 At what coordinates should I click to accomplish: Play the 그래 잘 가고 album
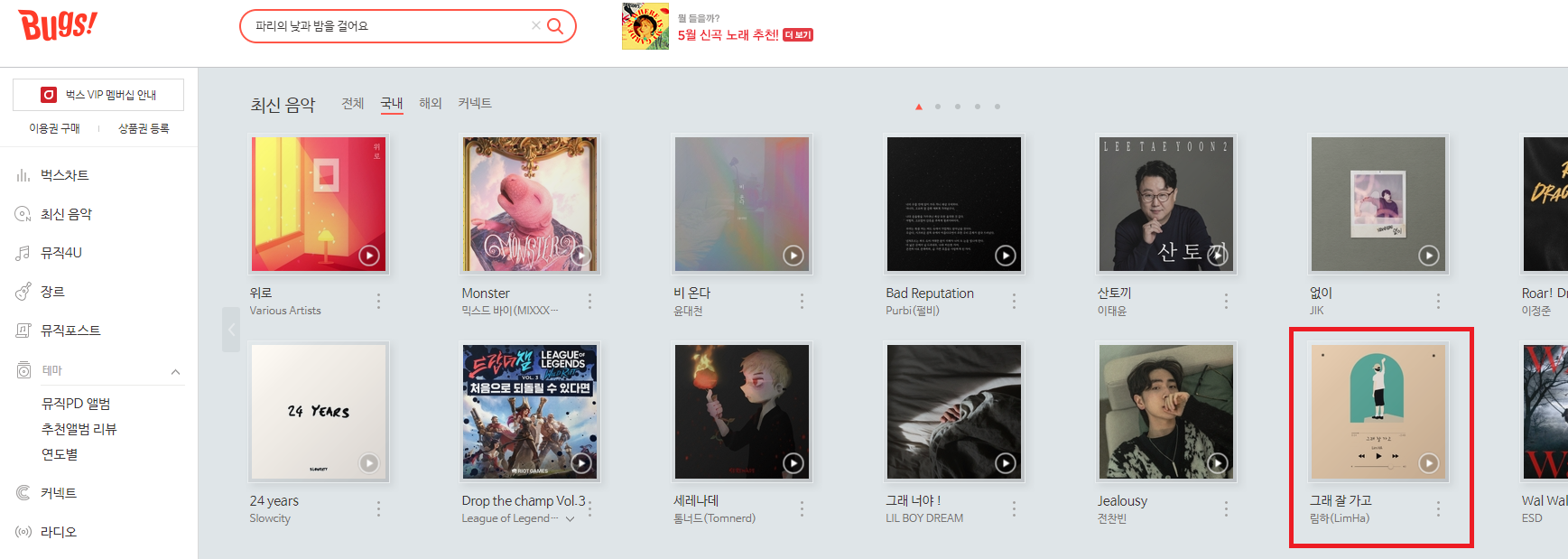click(x=1428, y=463)
